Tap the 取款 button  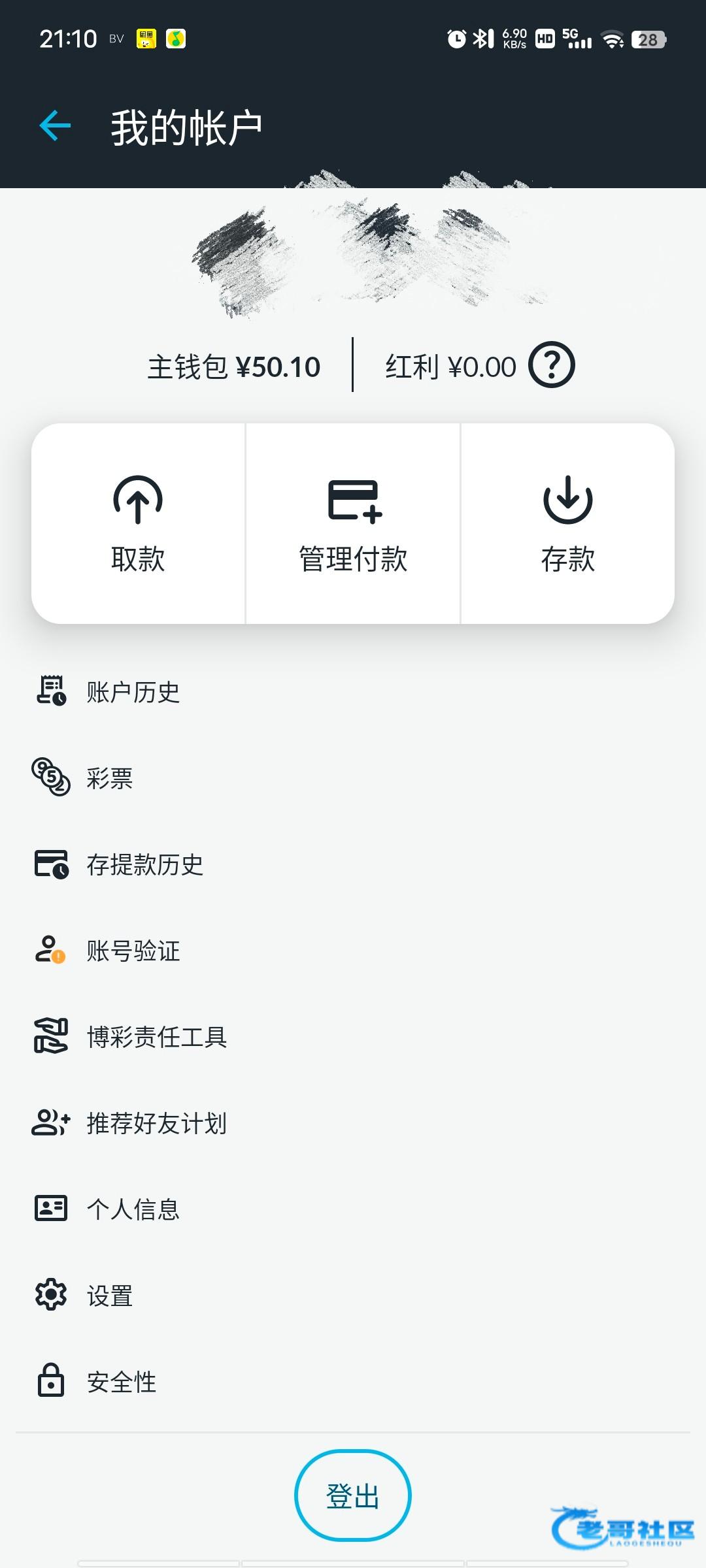[x=138, y=524]
